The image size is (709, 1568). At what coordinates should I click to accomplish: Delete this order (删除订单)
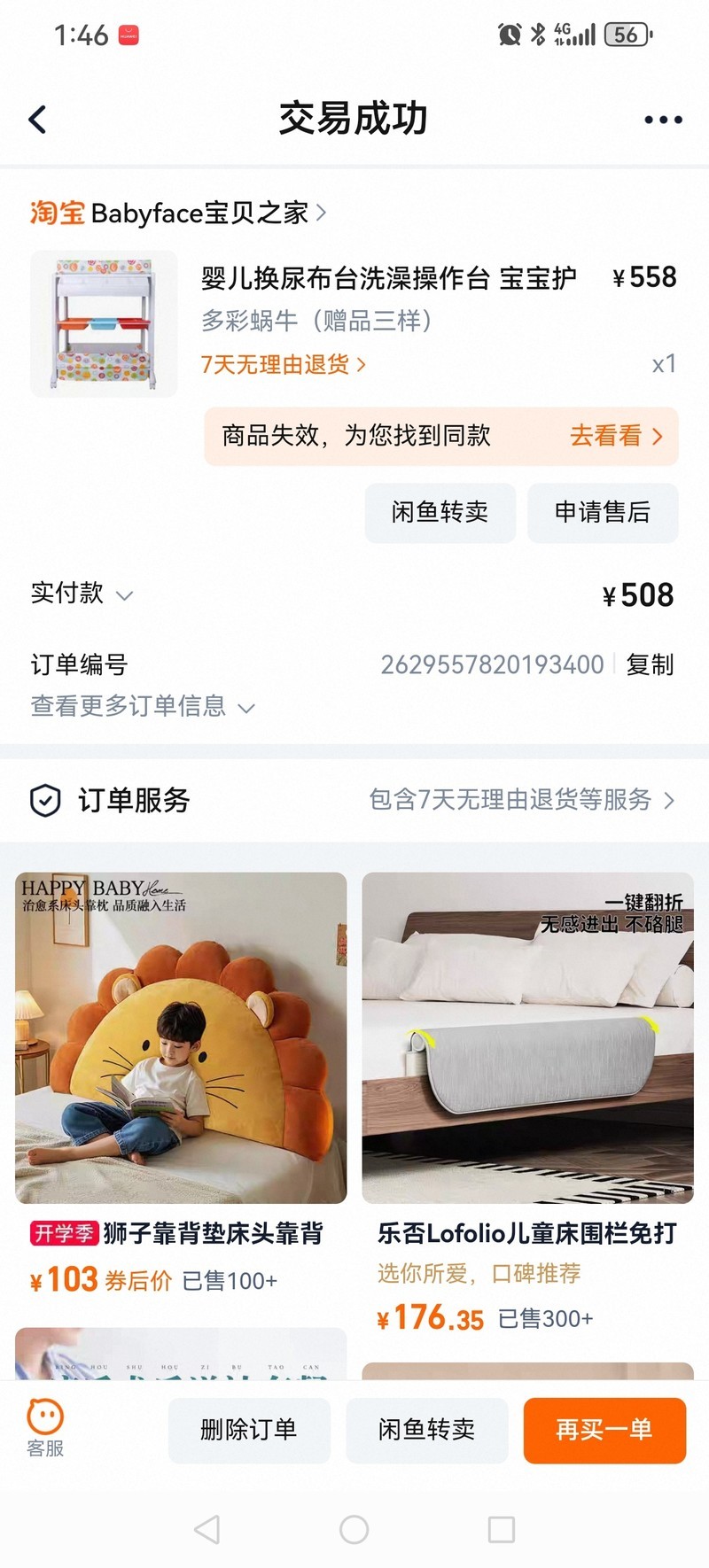point(249,1430)
